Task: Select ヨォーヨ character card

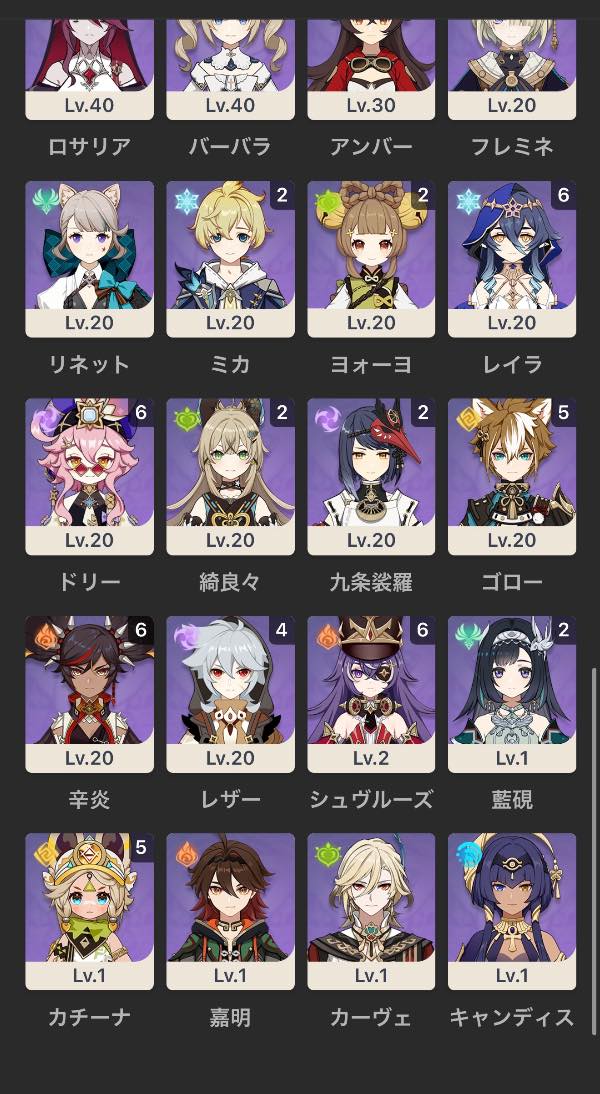Action: pyautogui.click(x=371, y=258)
